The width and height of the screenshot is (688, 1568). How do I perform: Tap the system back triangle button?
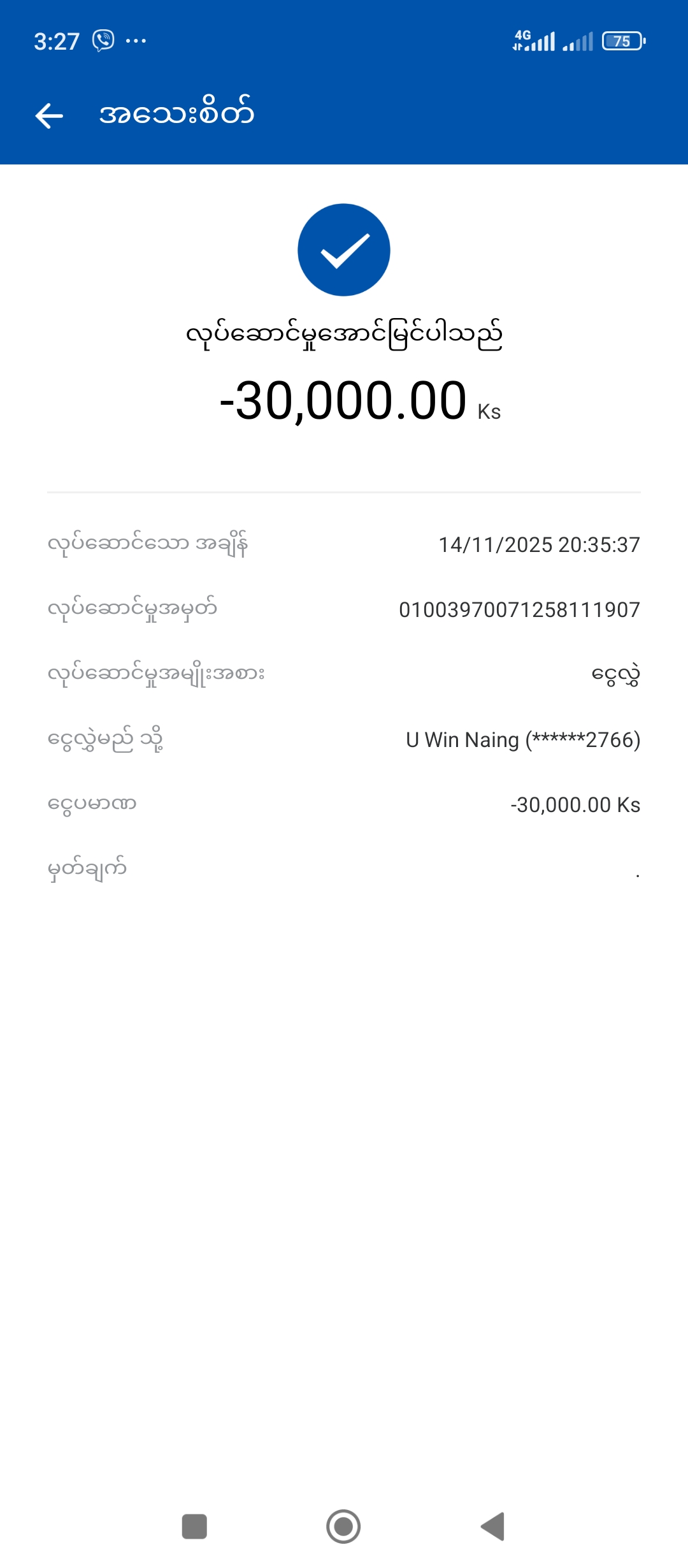click(x=493, y=1526)
